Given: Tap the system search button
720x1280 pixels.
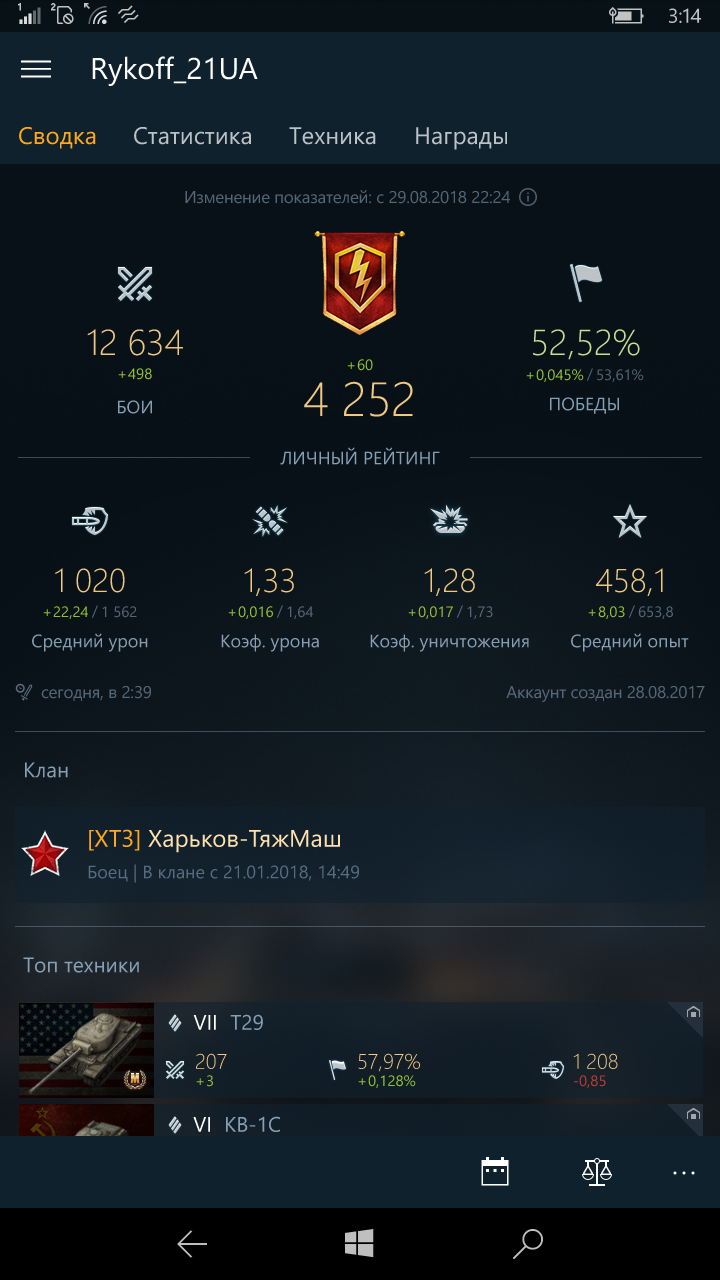Looking at the screenshot, I should (x=527, y=1244).
